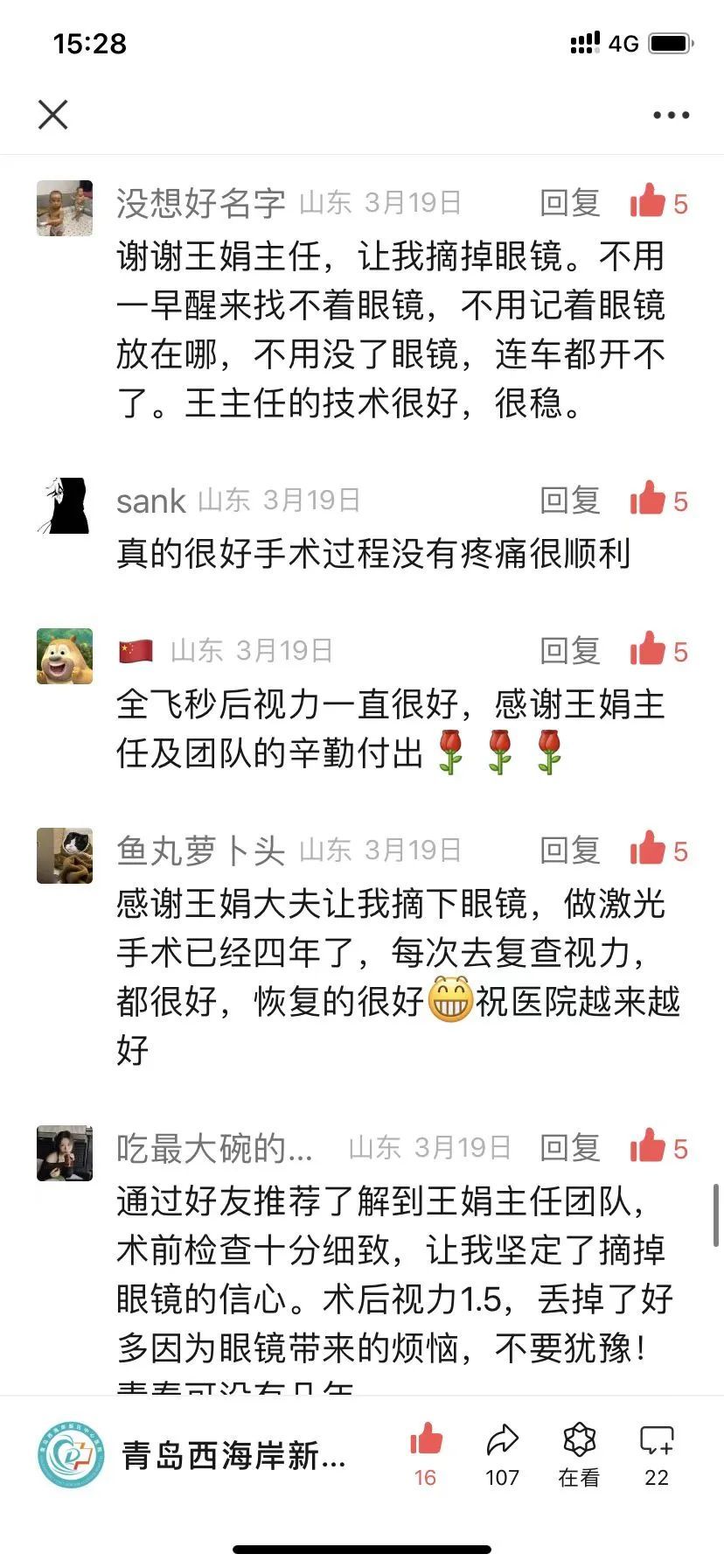Like sank's comment

658,500
